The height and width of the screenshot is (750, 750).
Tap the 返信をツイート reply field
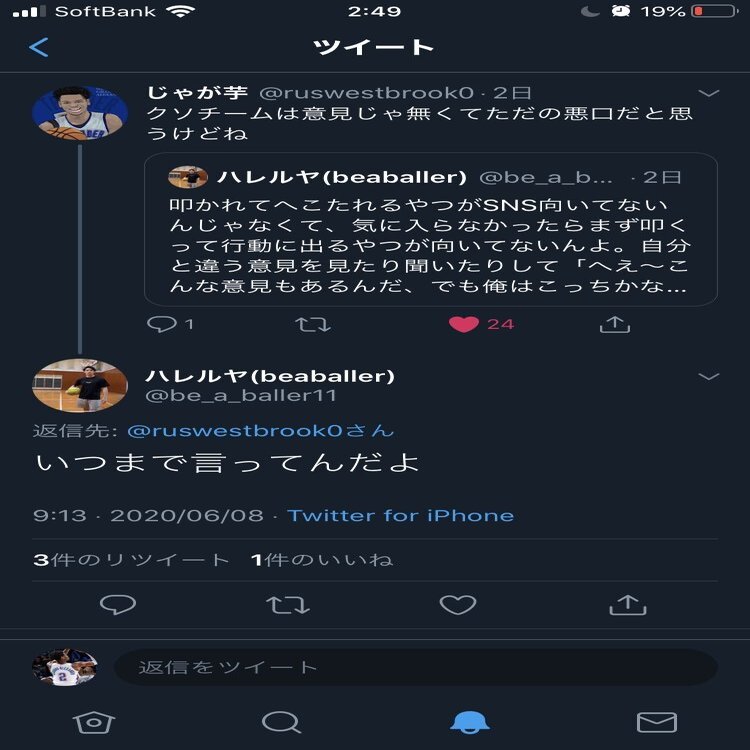415,667
